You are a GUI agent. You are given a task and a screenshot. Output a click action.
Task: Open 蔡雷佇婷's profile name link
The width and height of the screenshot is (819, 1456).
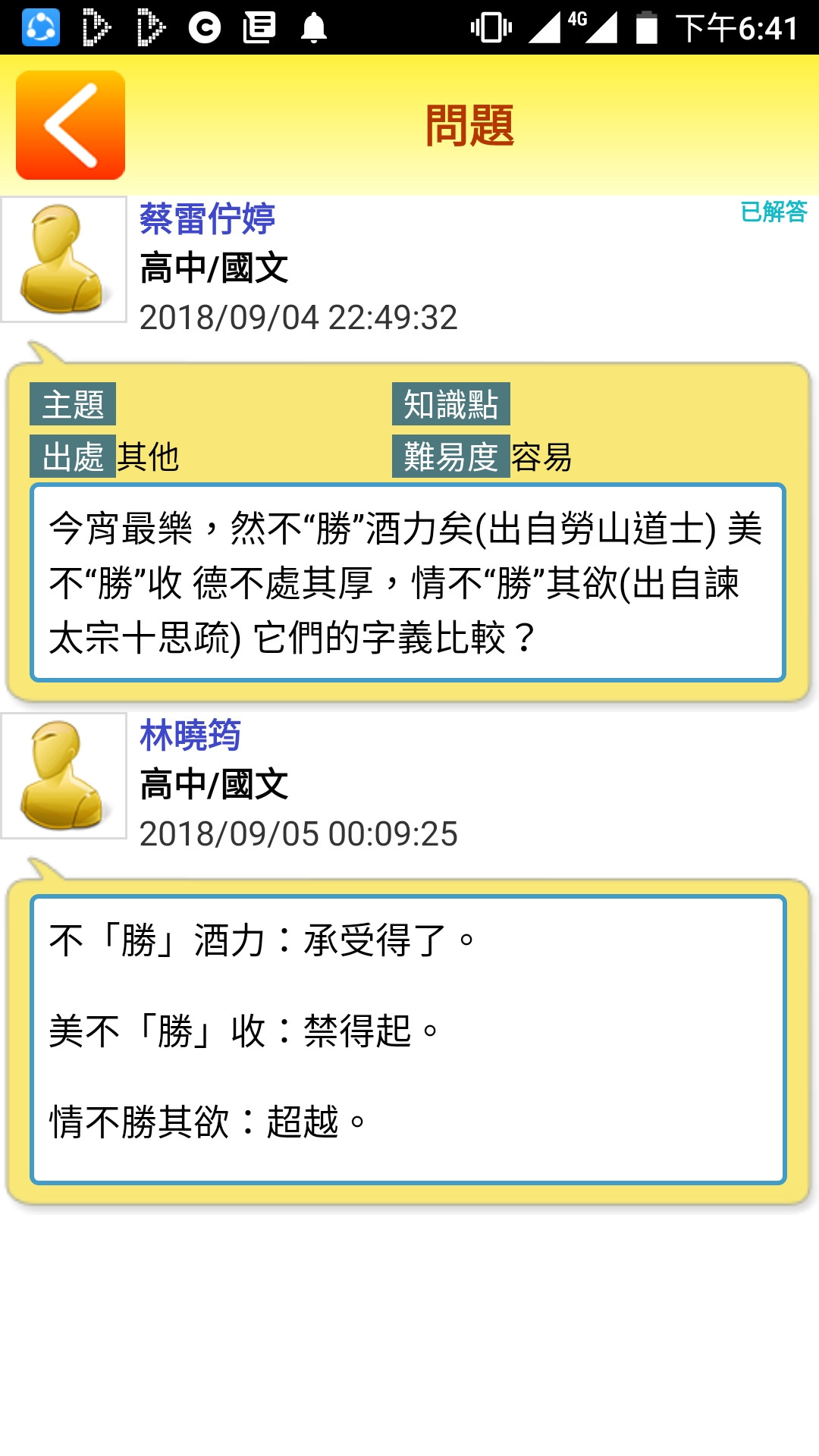[207, 219]
